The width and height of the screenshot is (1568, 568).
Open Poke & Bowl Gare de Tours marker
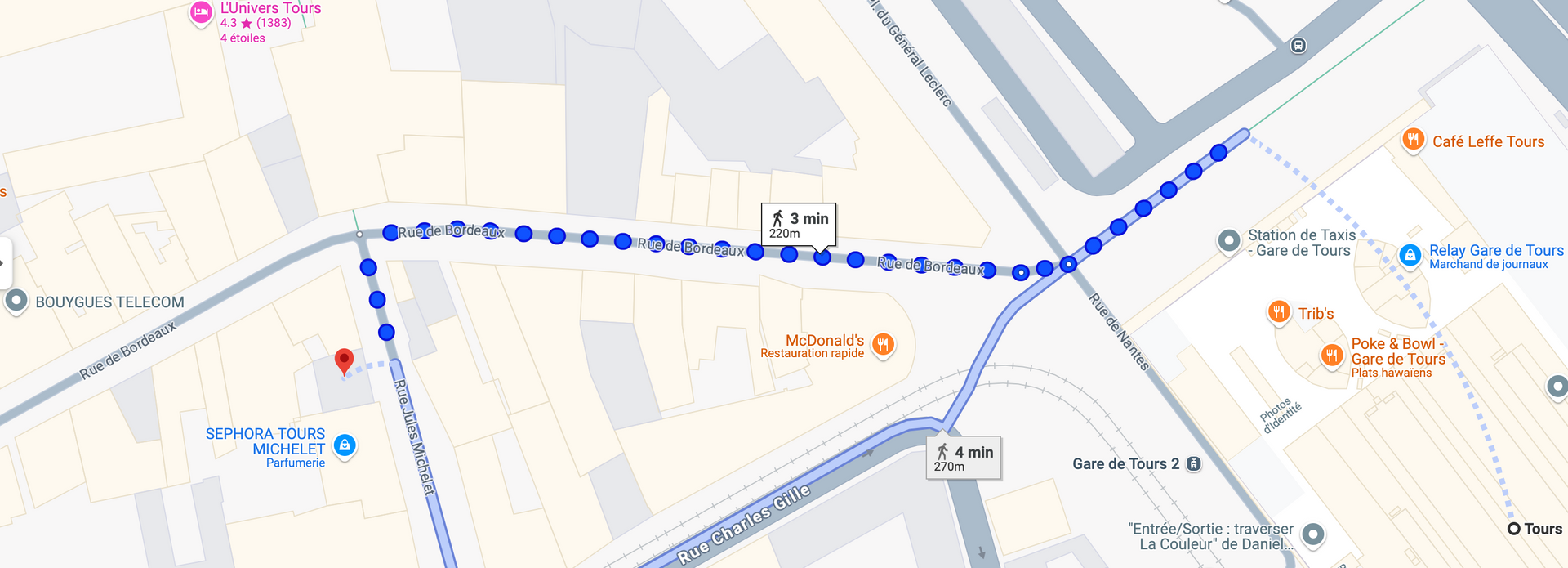click(x=1332, y=356)
